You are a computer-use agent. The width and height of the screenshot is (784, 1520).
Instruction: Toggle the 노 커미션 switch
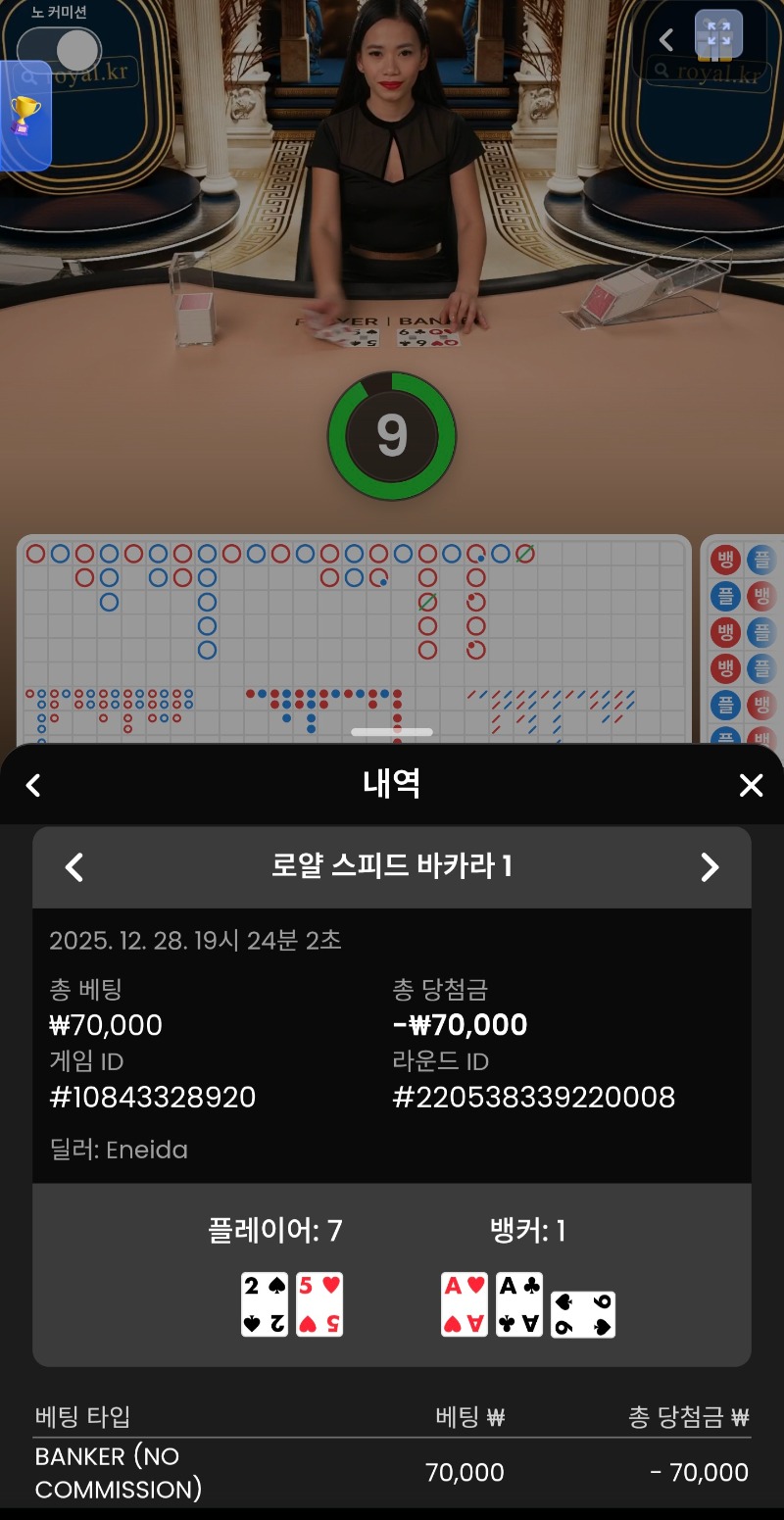coord(59,50)
